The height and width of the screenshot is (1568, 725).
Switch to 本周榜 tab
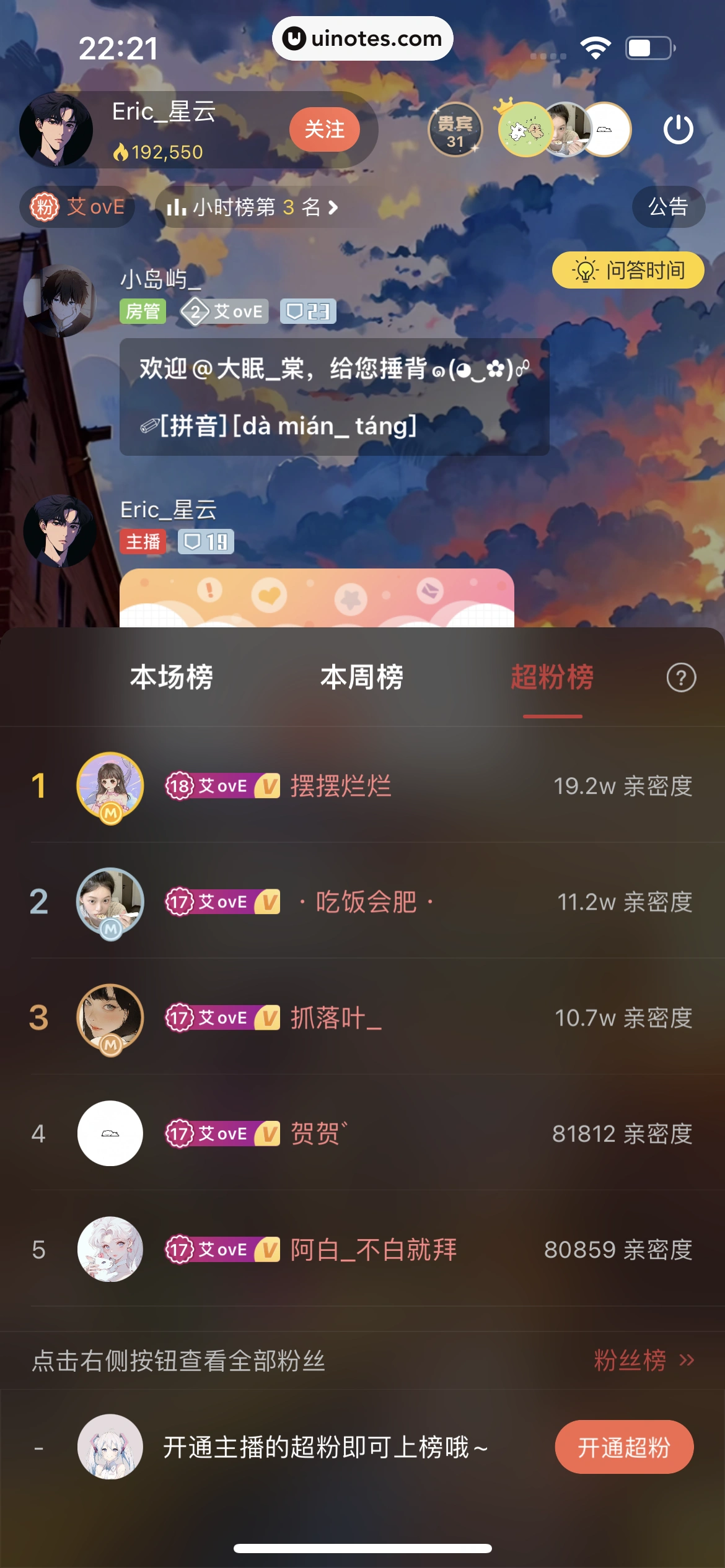[x=362, y=677]
